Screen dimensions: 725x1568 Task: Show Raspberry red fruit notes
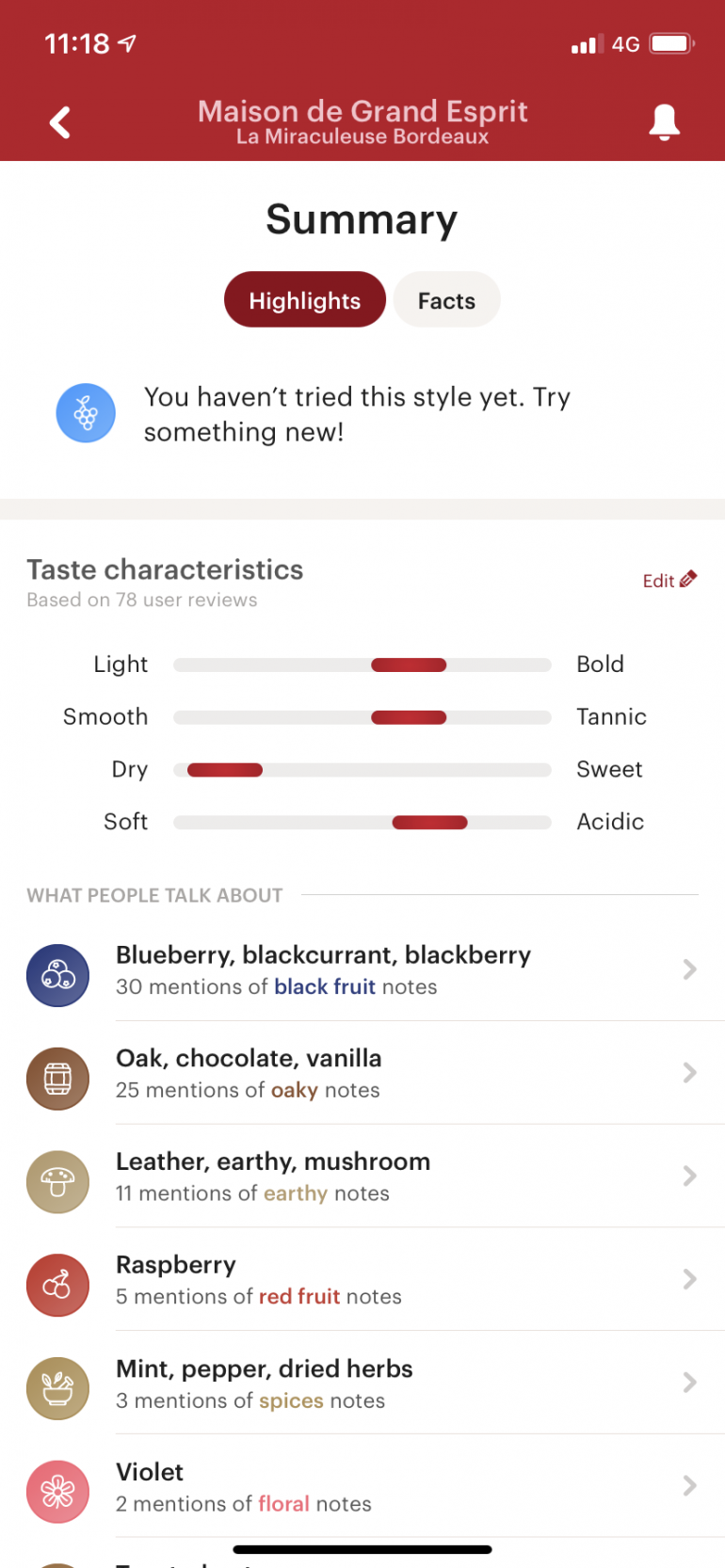tap(377, 1281)
